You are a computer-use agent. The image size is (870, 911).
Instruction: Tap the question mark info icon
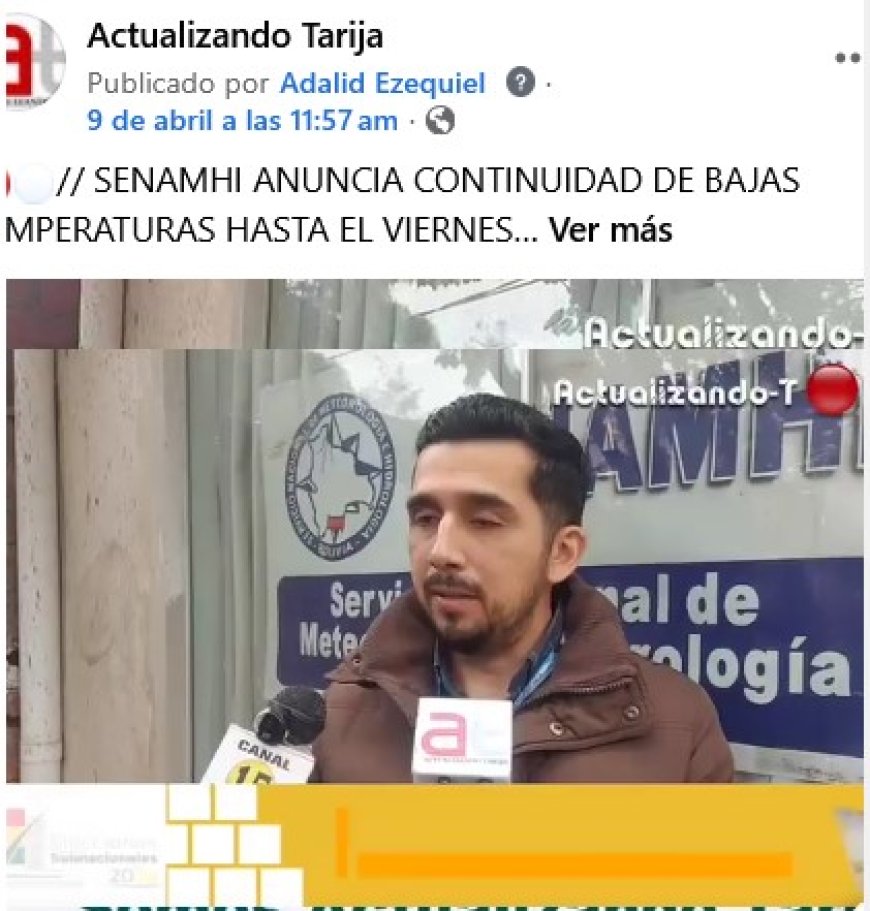(x=520, y=83)
